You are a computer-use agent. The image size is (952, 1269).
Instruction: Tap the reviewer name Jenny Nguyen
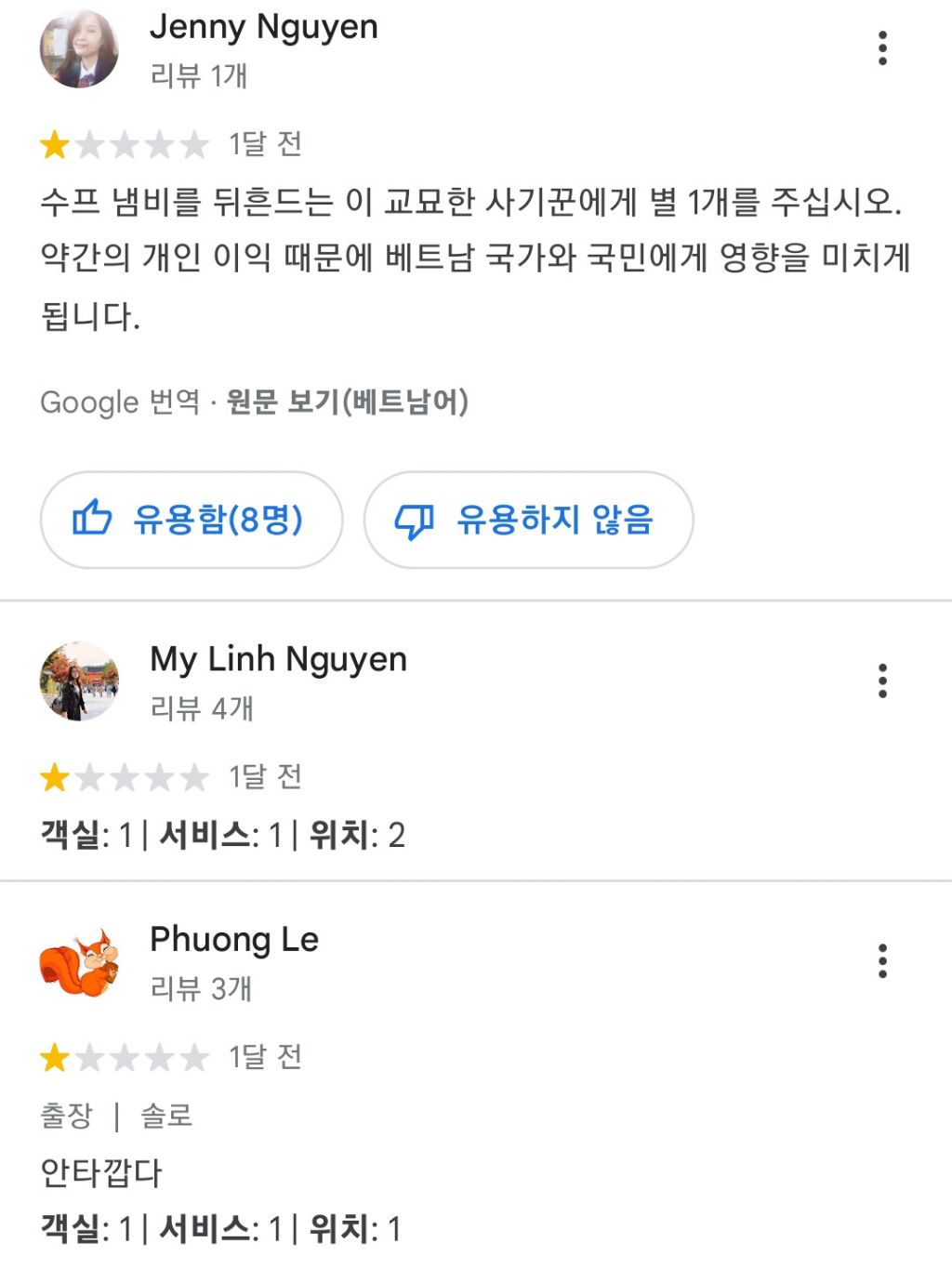264,27
